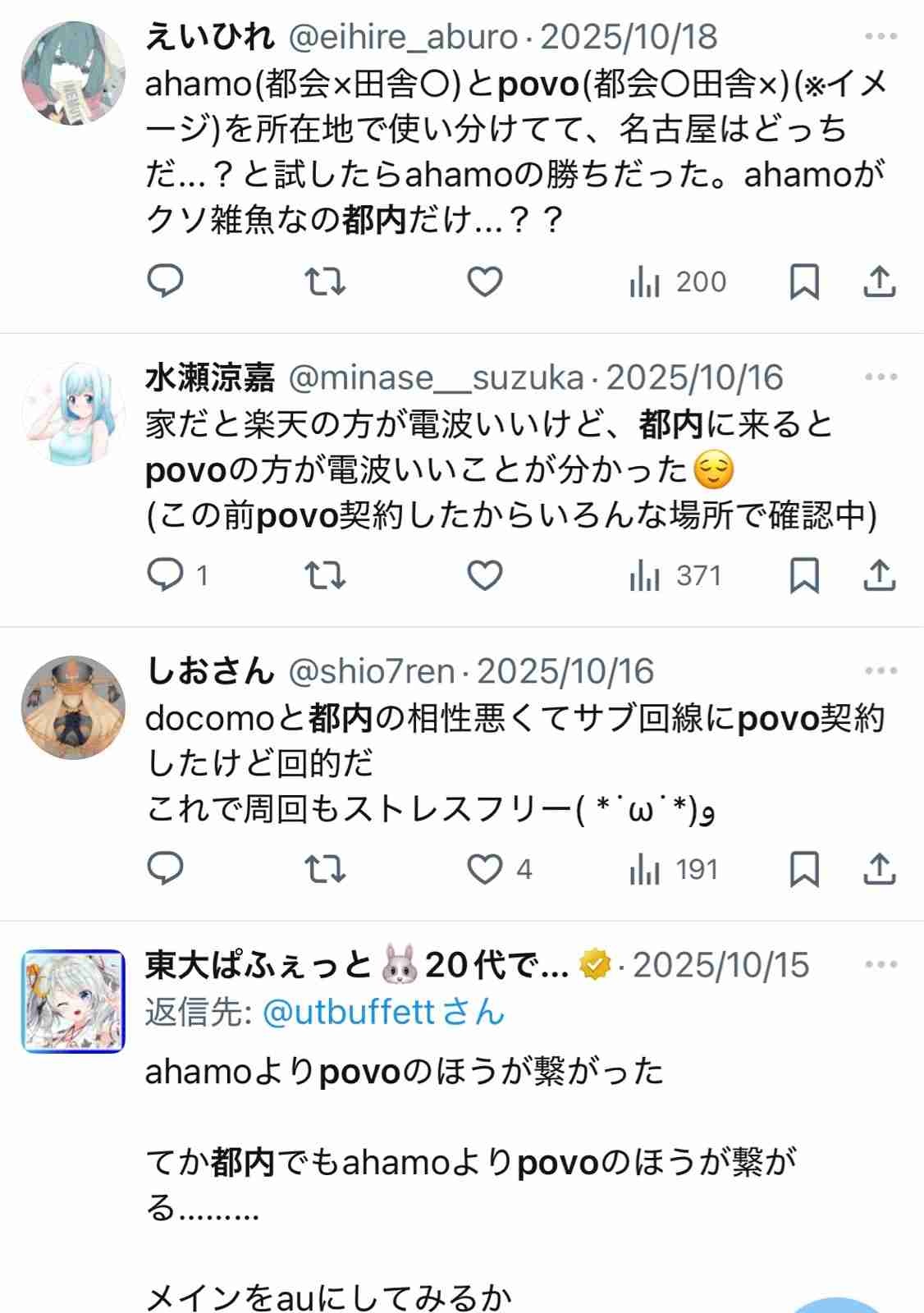
Task: Open overflow menu on えいひれ's post
Action: (881, 37)
